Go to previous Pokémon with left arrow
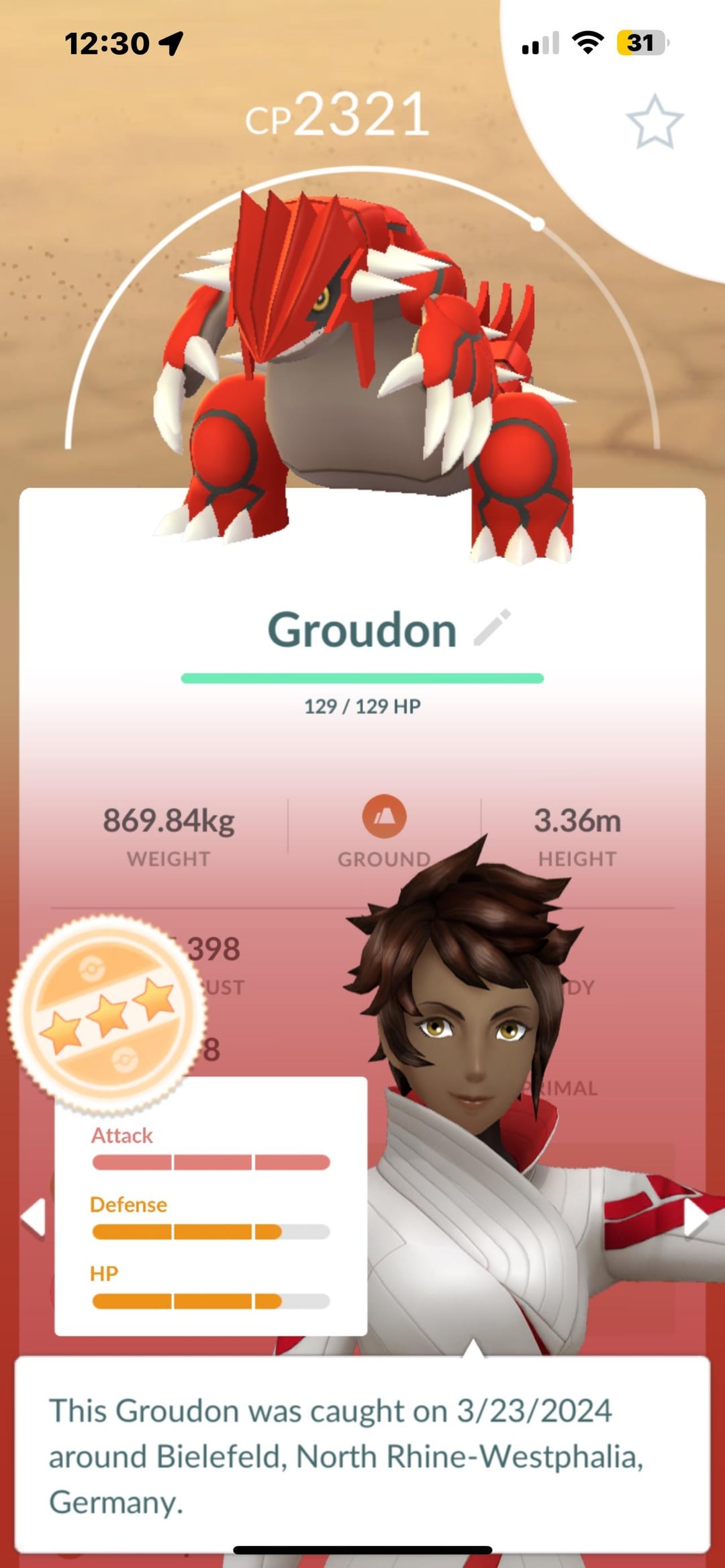 (x=34, y=1216)
